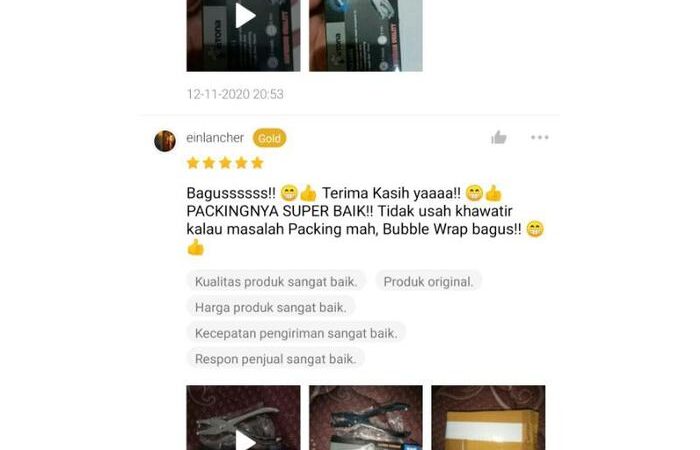Screen dimensions: 700x450
Task: Open overflow menu on einlancher's review
Action: pos(540,138)
